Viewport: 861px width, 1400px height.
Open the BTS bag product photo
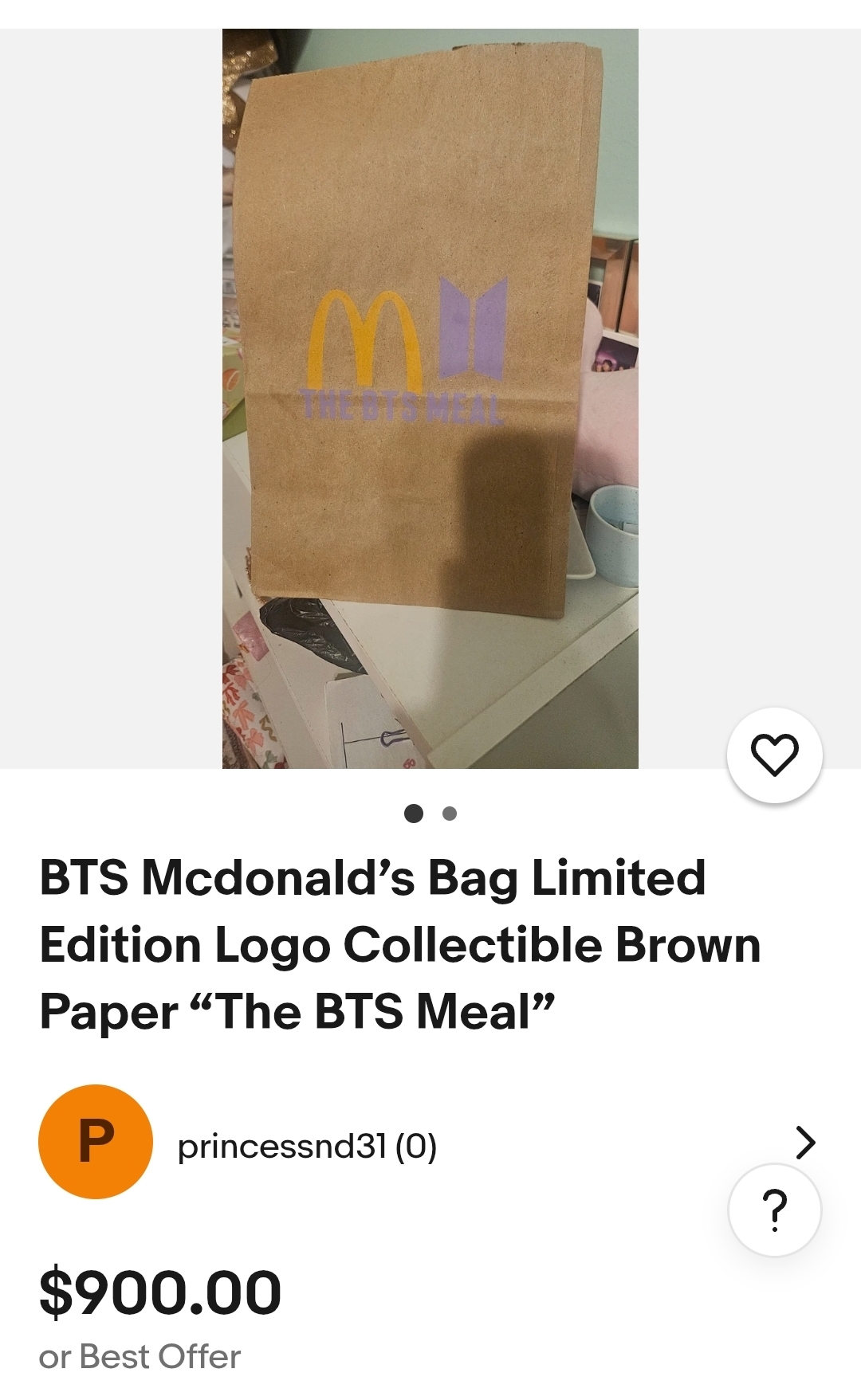point(430,398)
